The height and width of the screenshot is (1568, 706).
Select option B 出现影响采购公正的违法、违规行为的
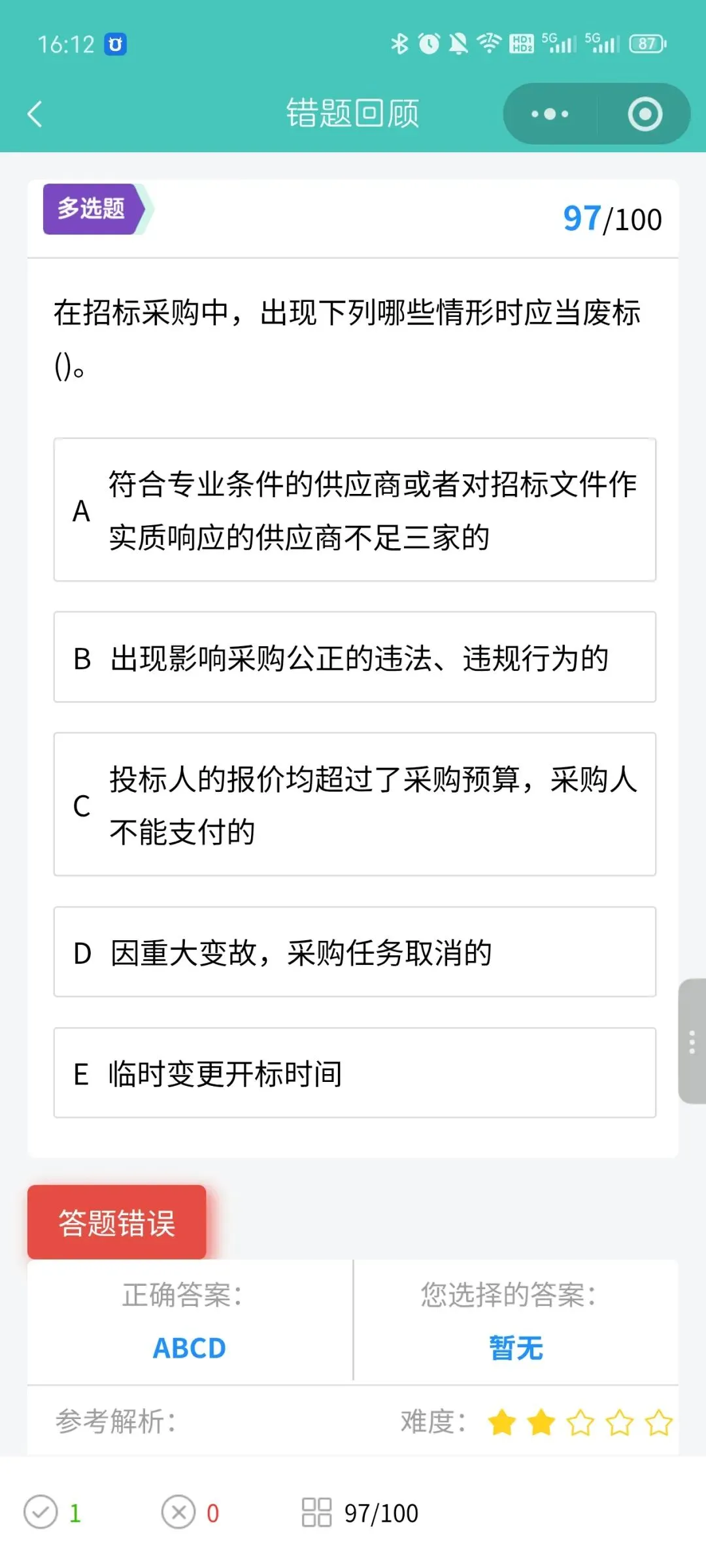tap(355, 657)
